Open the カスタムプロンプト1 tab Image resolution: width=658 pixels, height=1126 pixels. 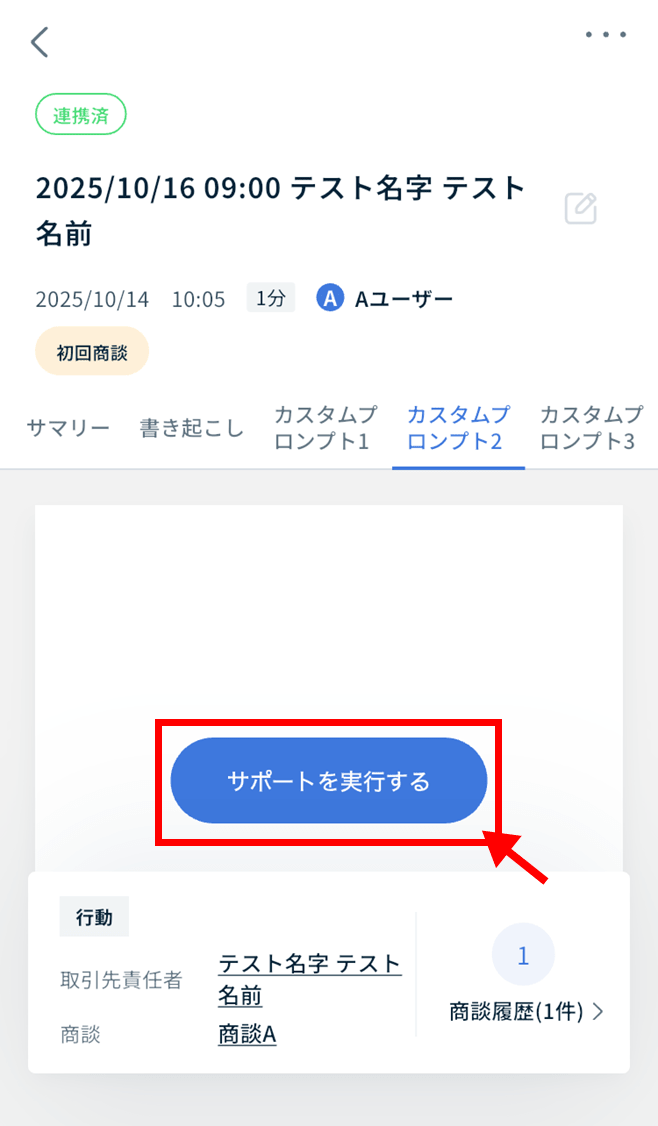(326, 428)
